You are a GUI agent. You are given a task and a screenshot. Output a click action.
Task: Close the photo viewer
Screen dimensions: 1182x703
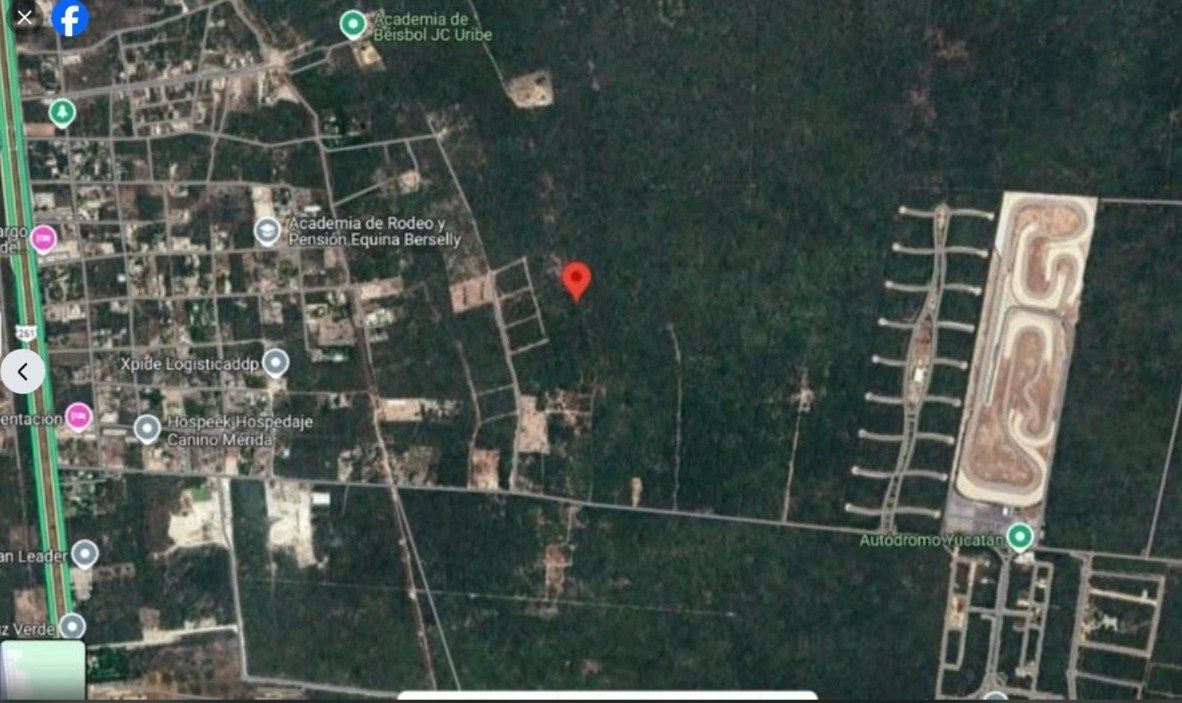24,17
